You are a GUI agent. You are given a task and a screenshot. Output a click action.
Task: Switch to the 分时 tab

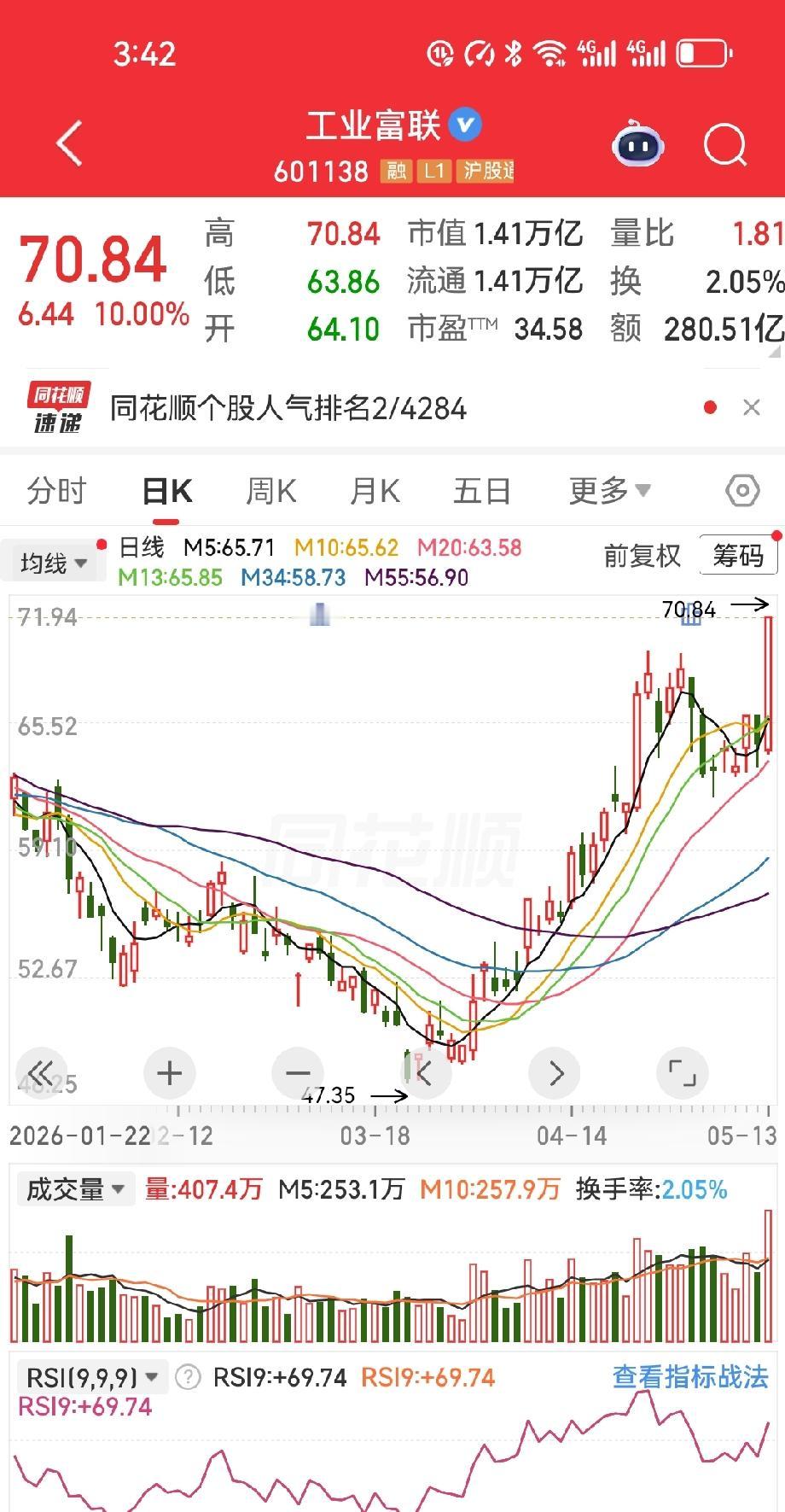tap(56, 492)
